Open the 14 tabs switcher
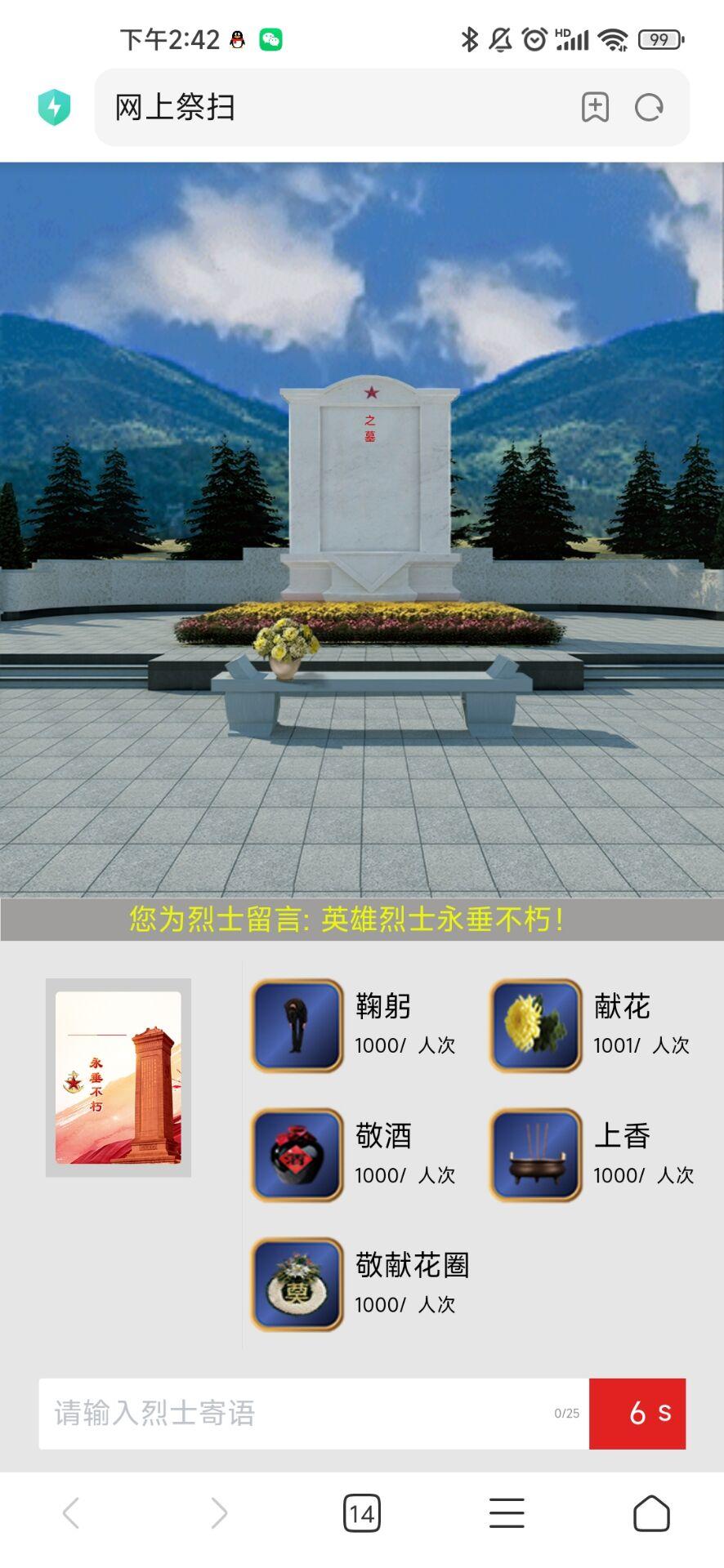 point(361,1512)
